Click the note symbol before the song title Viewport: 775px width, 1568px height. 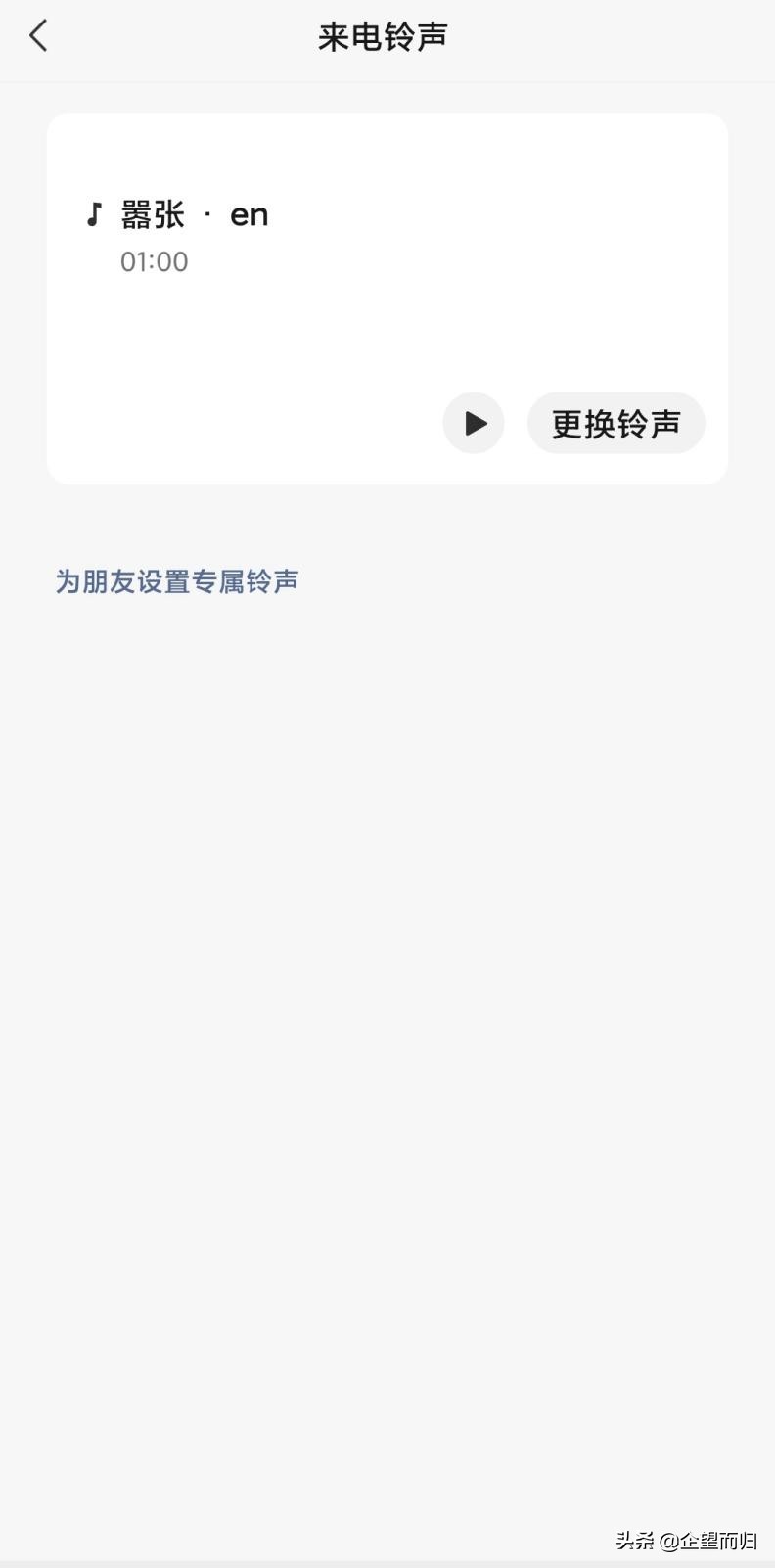(x=93, y=213)
